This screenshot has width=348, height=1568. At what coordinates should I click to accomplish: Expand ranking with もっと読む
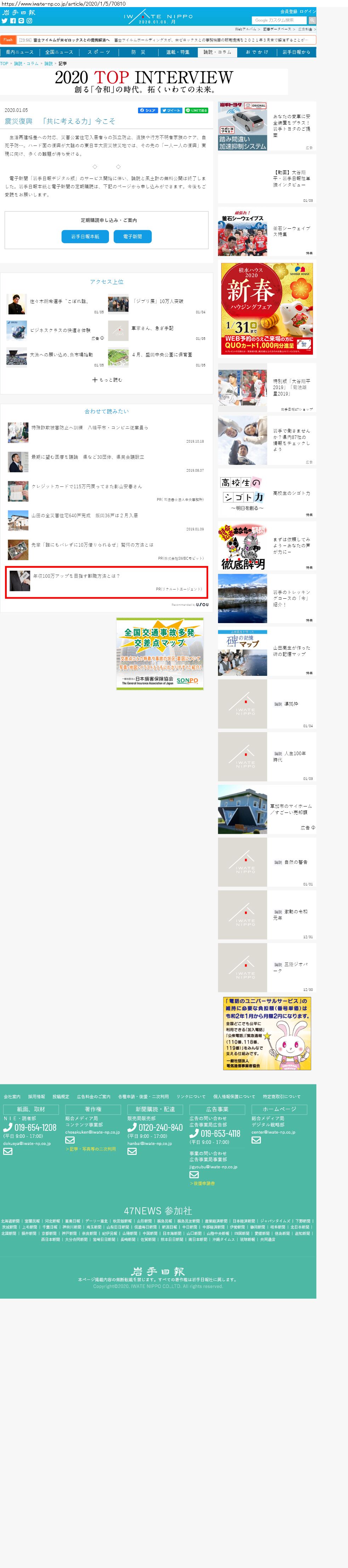pos(107,380)
